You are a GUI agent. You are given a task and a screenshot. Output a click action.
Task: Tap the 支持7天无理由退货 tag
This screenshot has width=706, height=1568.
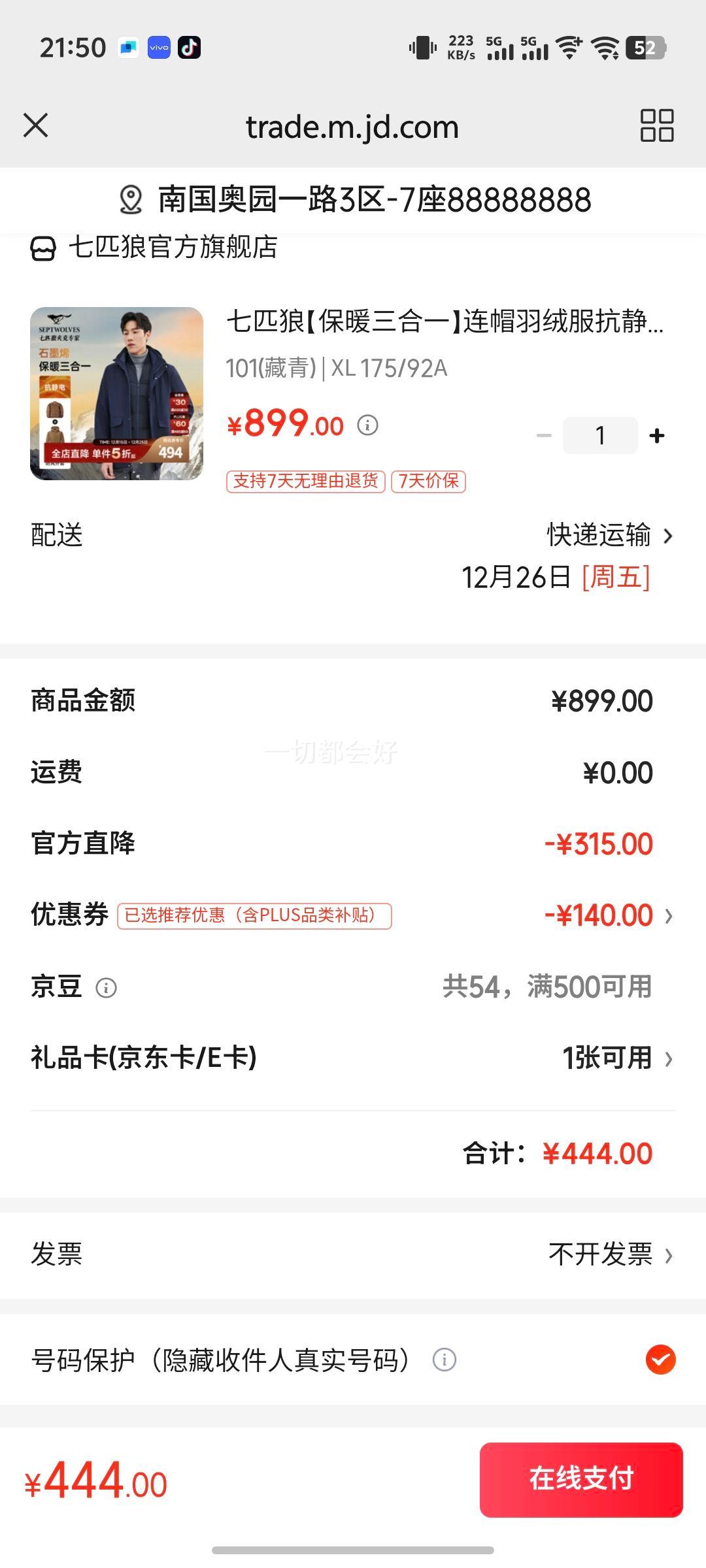click(305, 482)
